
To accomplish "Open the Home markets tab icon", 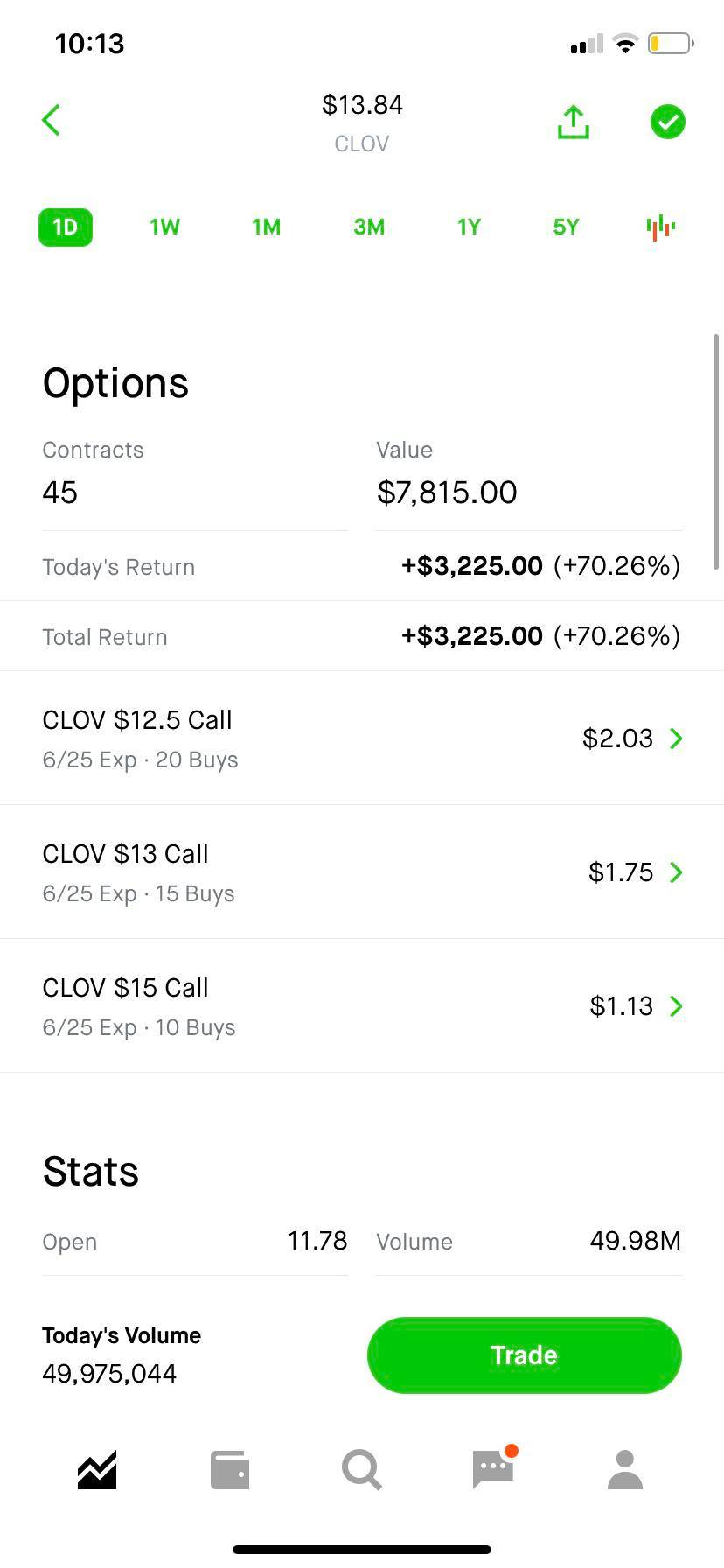I will click(95, 1469).
